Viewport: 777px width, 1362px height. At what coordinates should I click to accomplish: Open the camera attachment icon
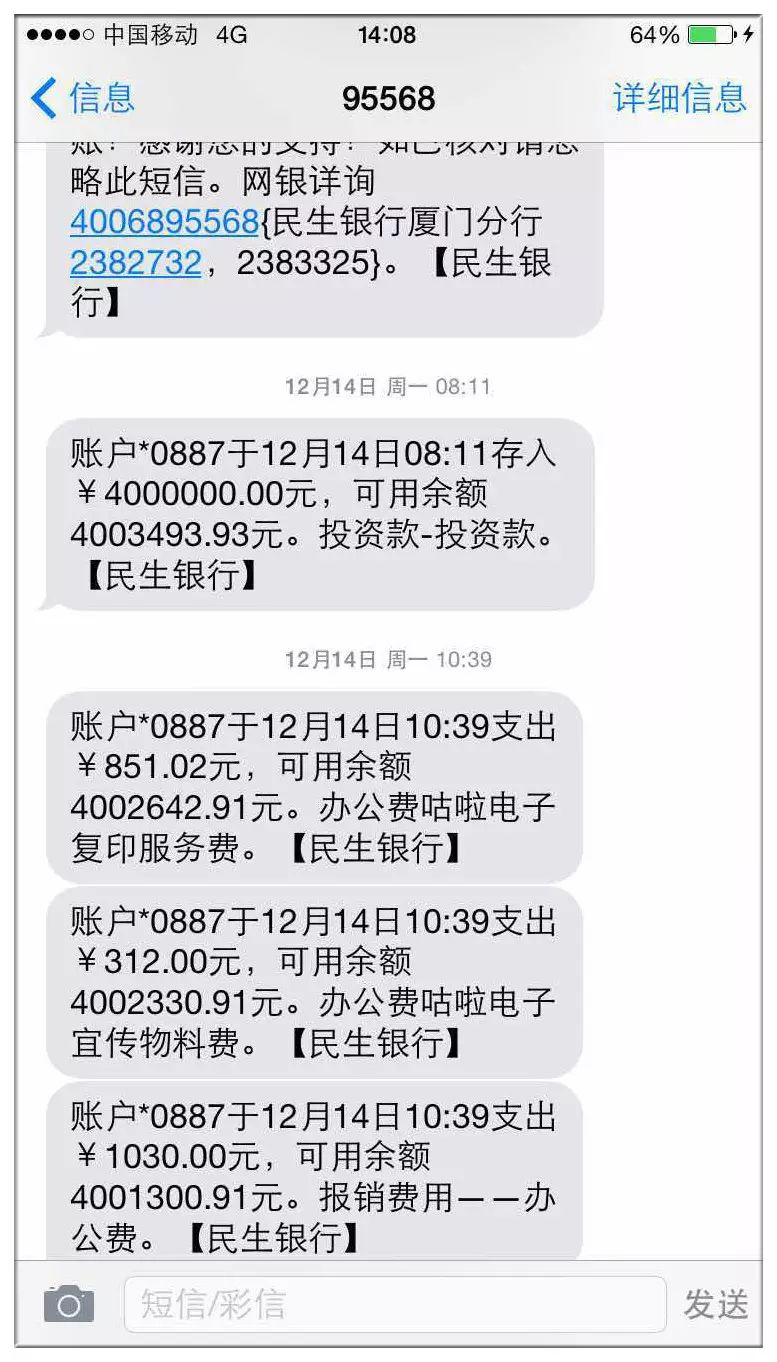(x=69, y=1304)
